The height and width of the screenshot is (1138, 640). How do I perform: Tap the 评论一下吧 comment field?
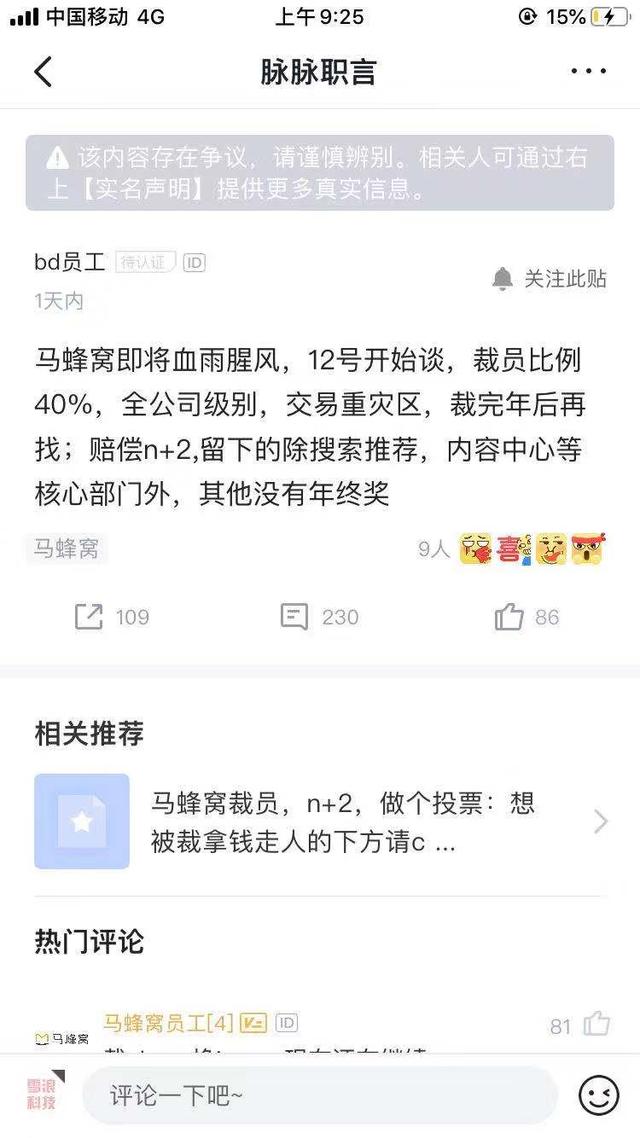320,1096
